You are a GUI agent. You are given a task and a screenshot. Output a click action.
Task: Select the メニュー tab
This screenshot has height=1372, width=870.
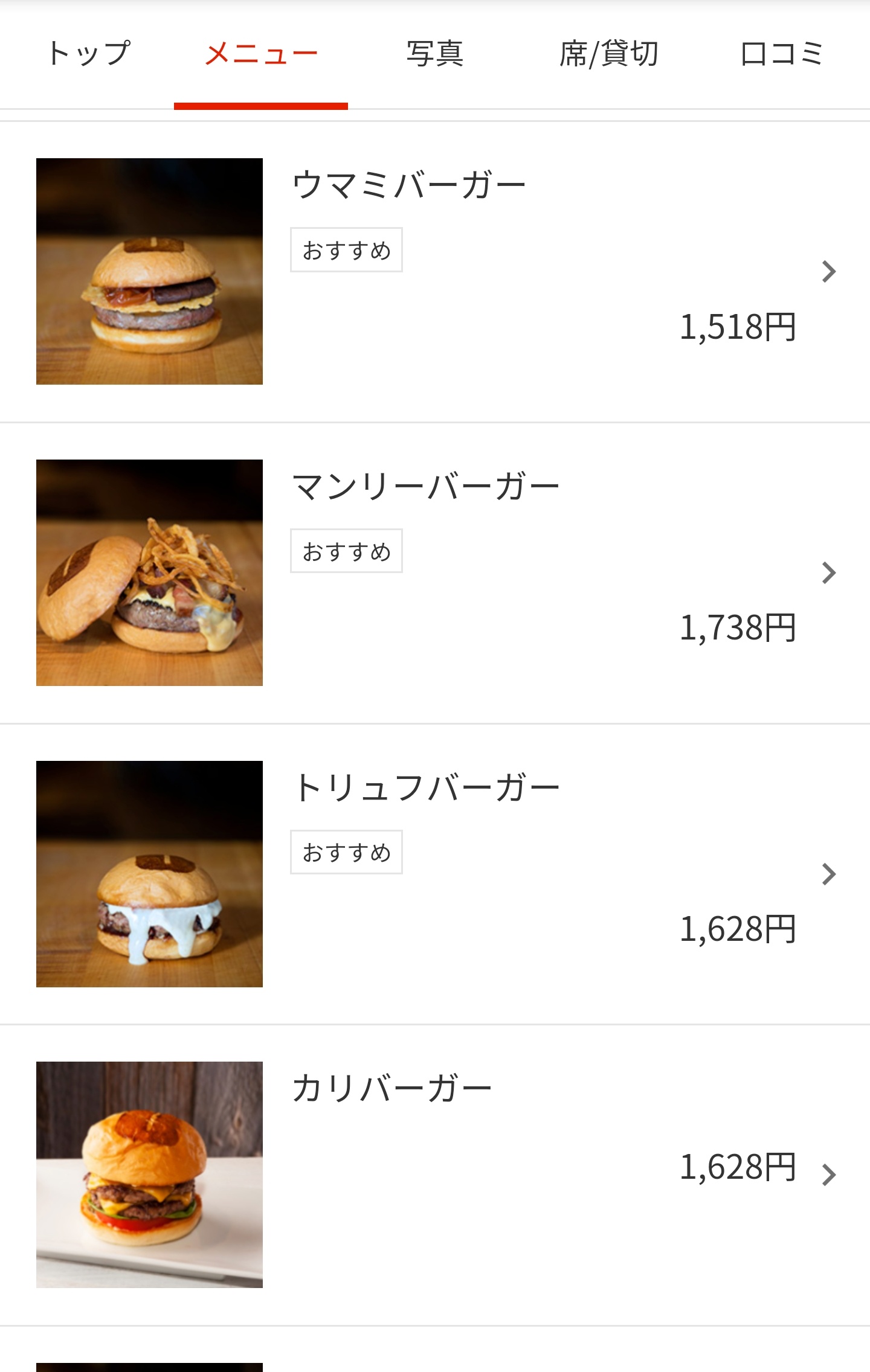[261, 54]
